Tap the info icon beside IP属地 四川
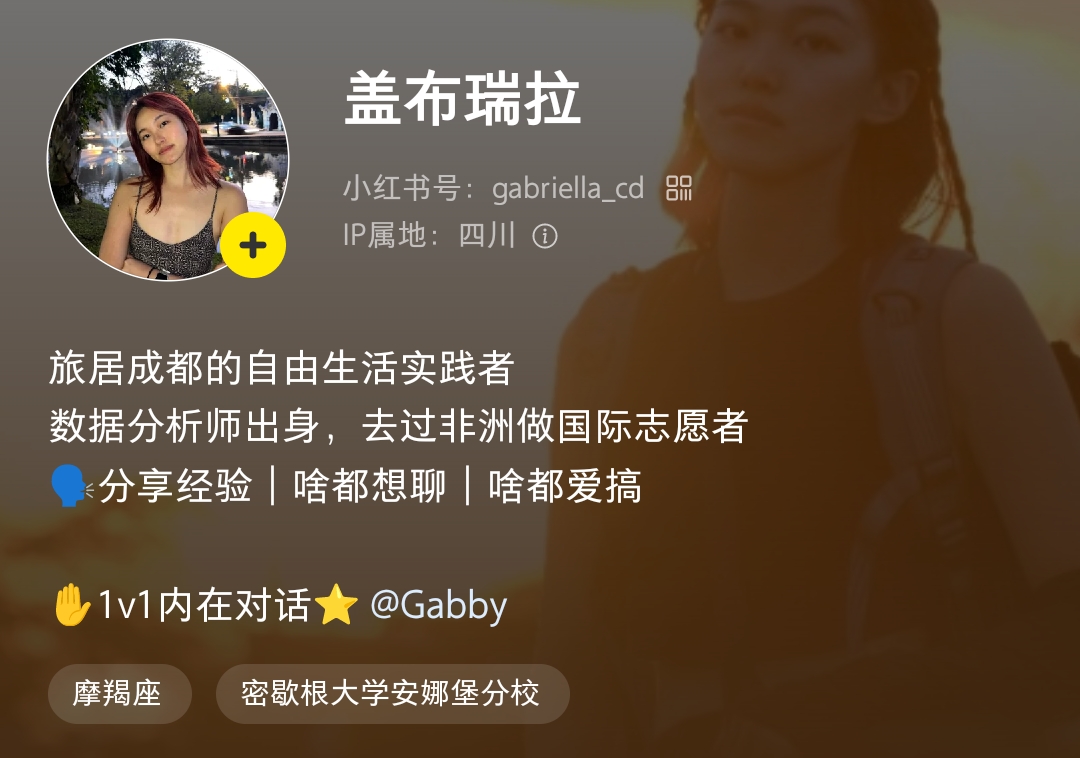Screen dimensions: 1080x758 [545, 236]
